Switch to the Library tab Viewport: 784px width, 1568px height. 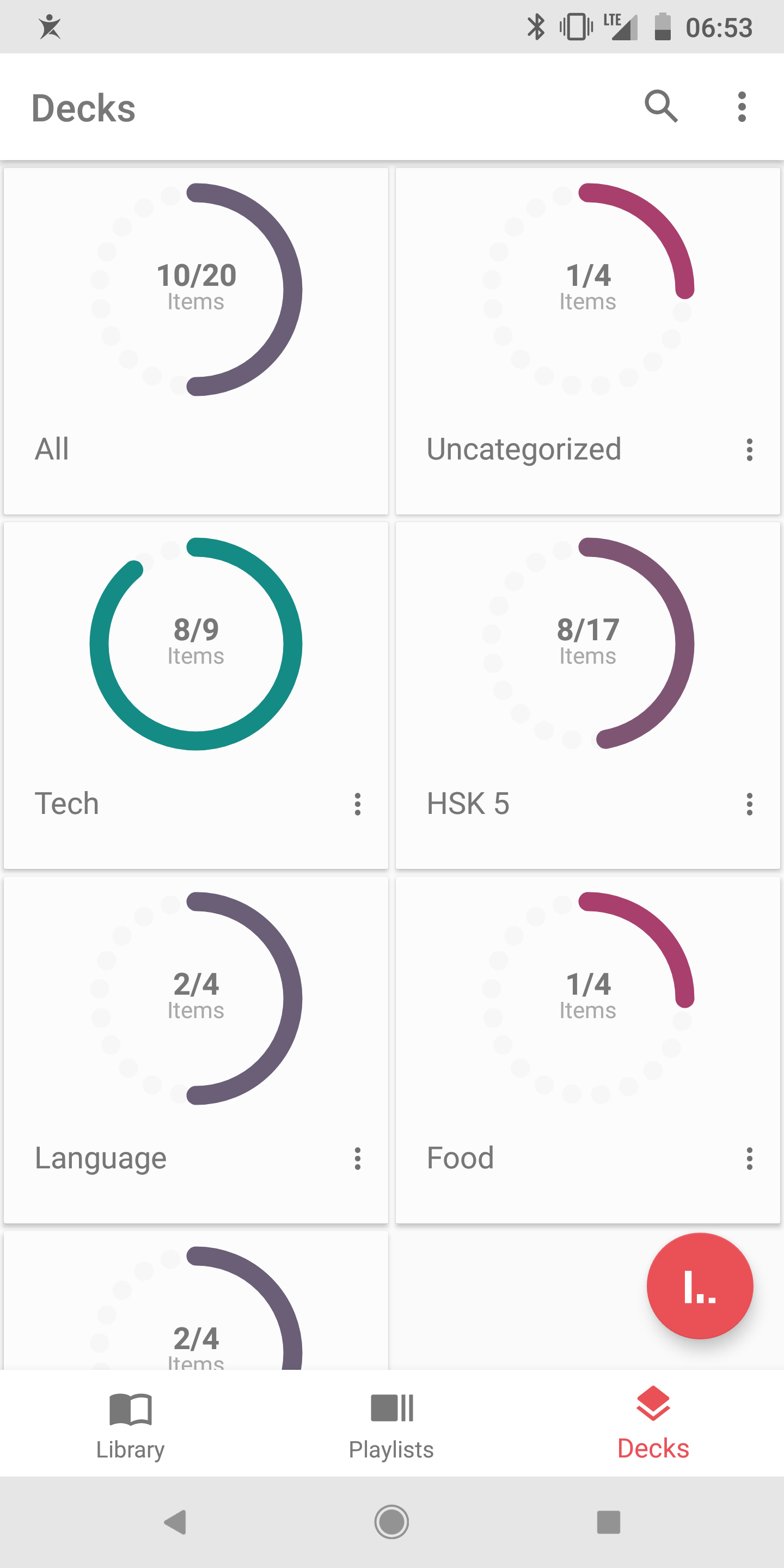click(x=130, y=1423)
